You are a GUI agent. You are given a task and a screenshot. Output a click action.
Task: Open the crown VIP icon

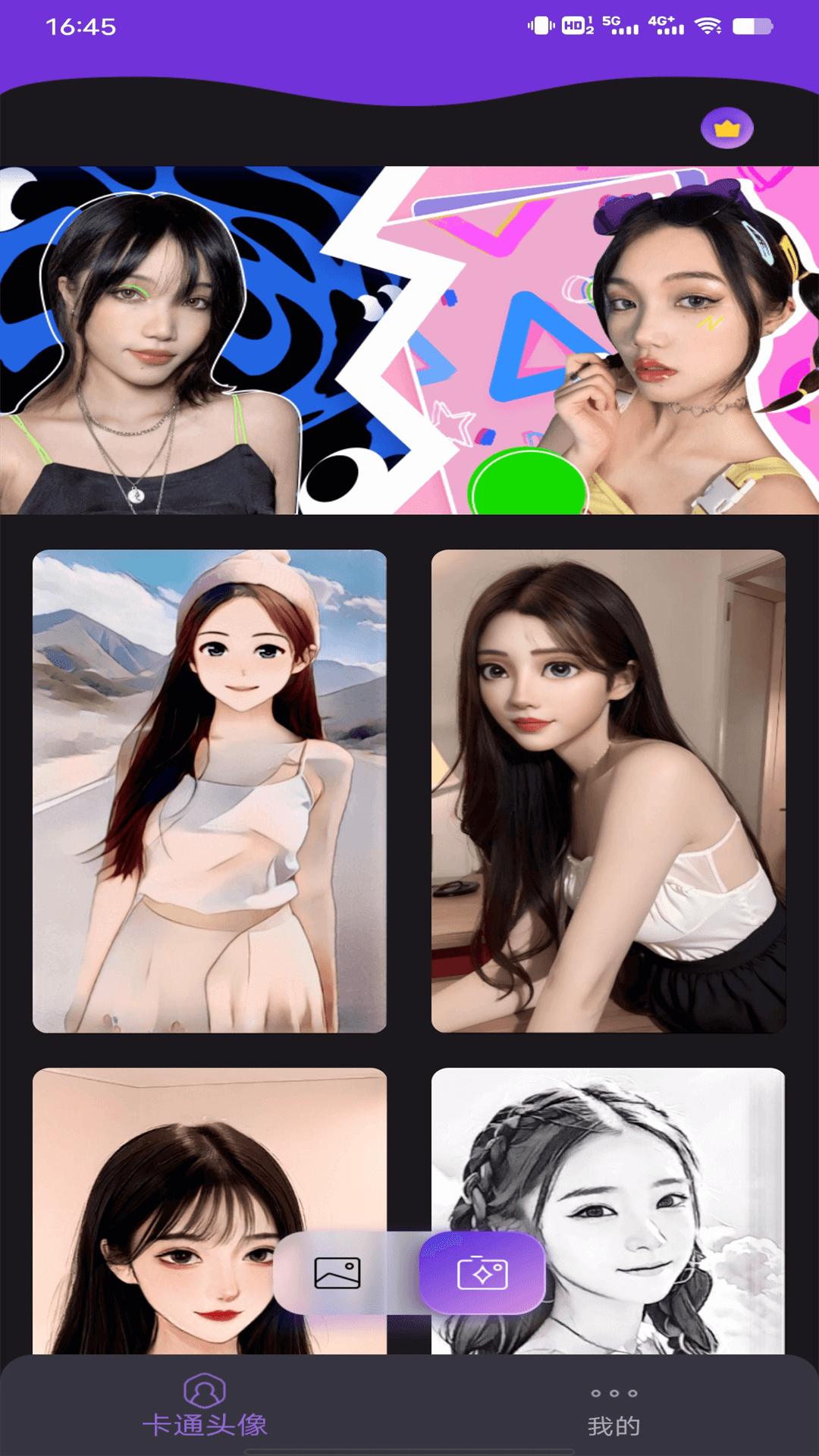click(726, 128)
